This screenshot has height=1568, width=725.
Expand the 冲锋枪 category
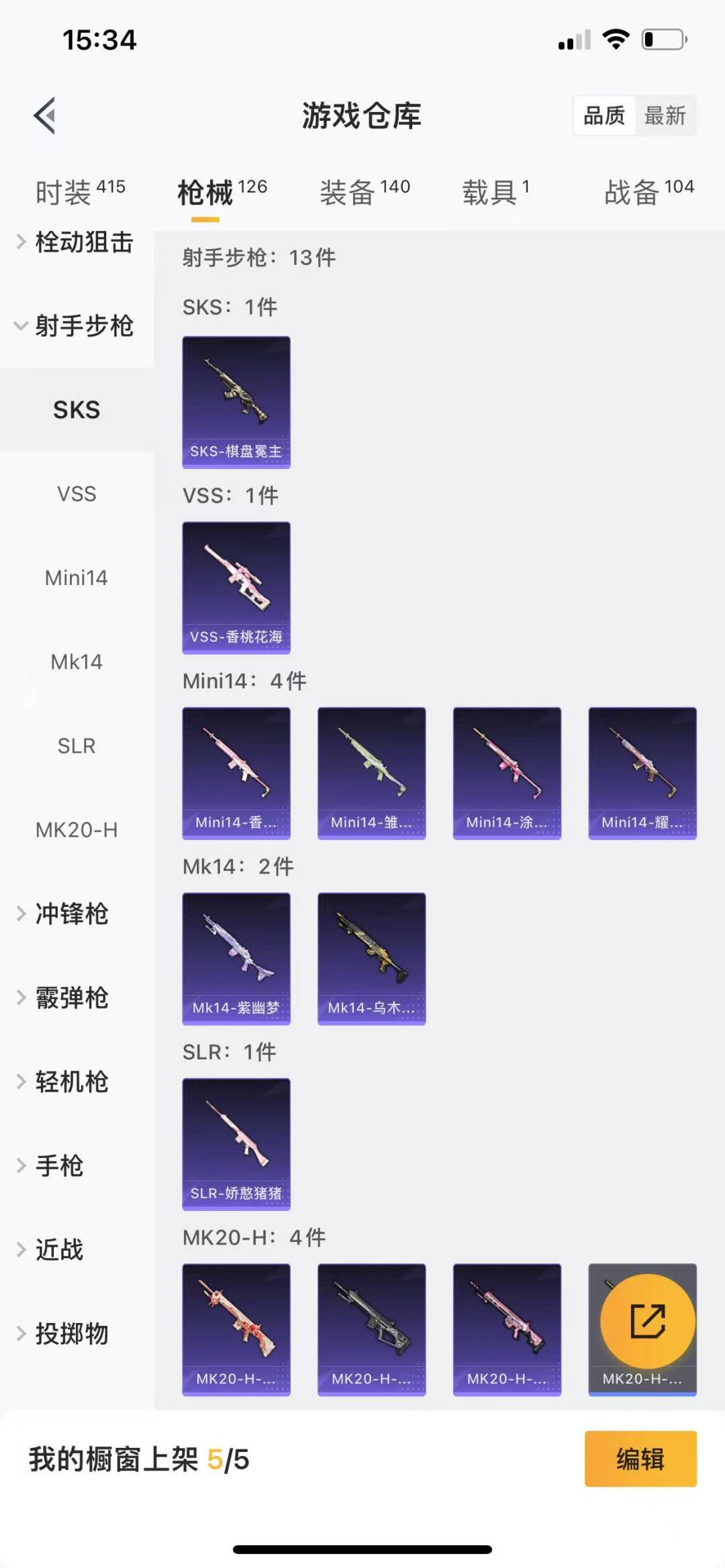coord(71,914)
